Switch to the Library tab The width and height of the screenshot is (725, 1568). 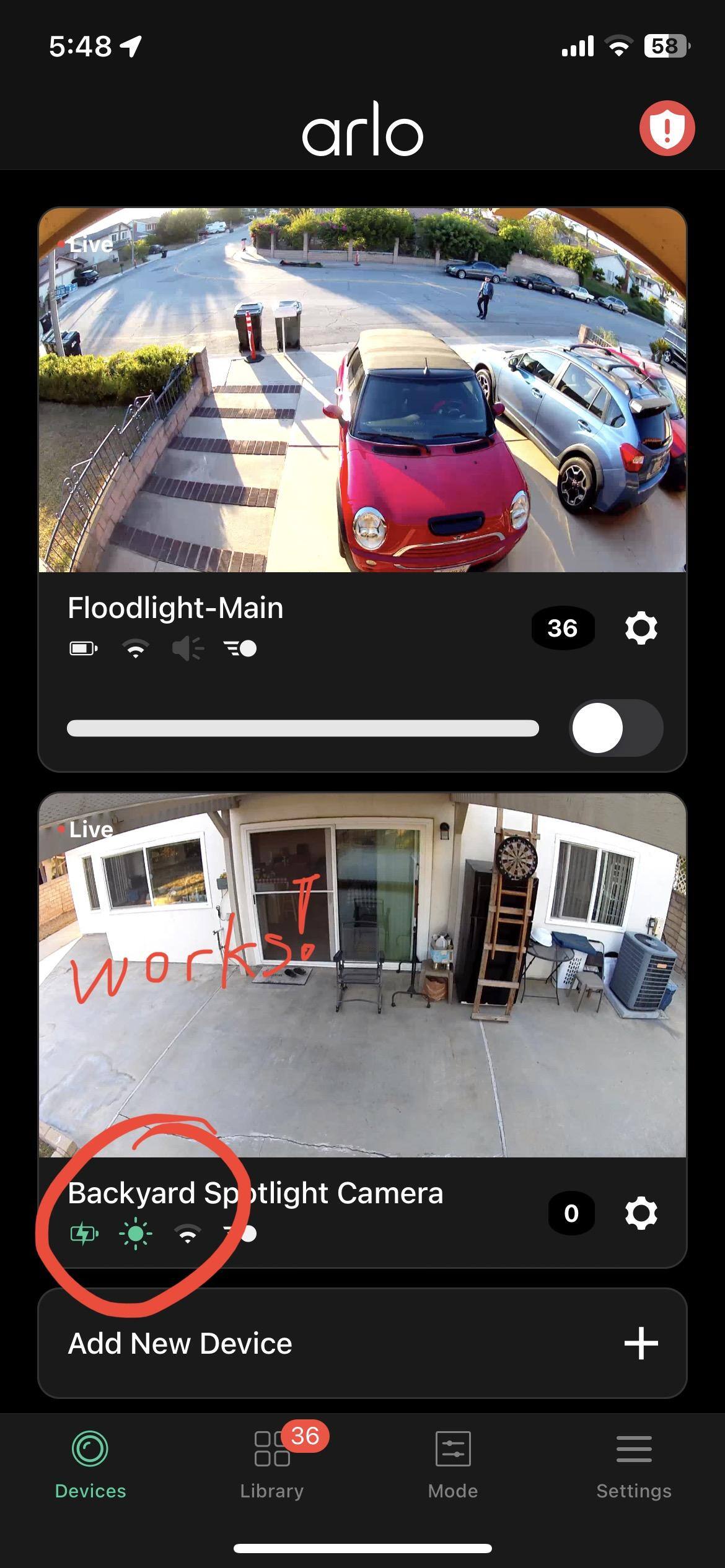point(272,1461)
